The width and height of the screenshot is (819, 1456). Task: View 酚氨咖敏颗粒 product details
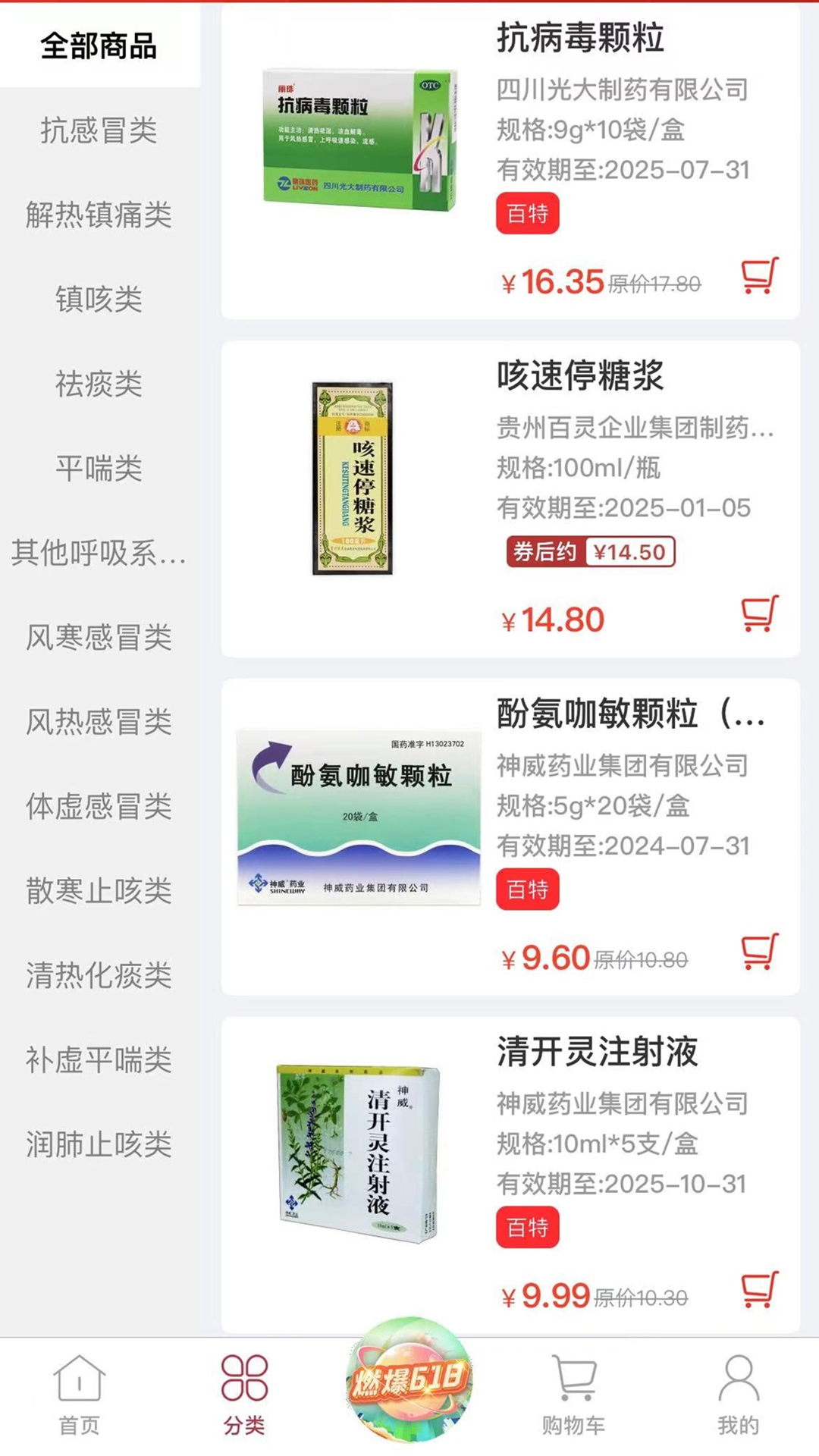[510, 837]
